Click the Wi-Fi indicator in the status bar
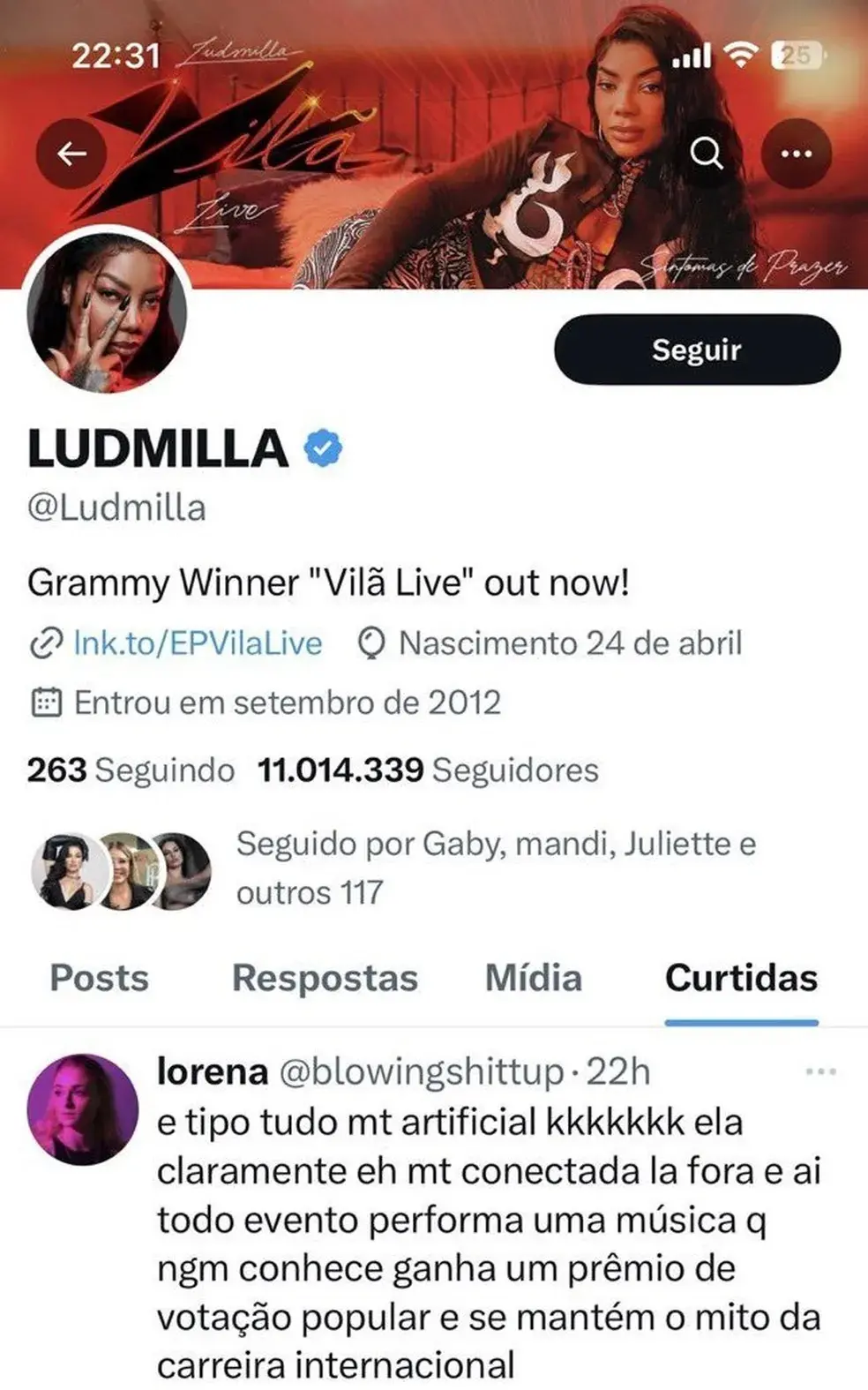Screen dimensions: 868x1390 [743, 55]
